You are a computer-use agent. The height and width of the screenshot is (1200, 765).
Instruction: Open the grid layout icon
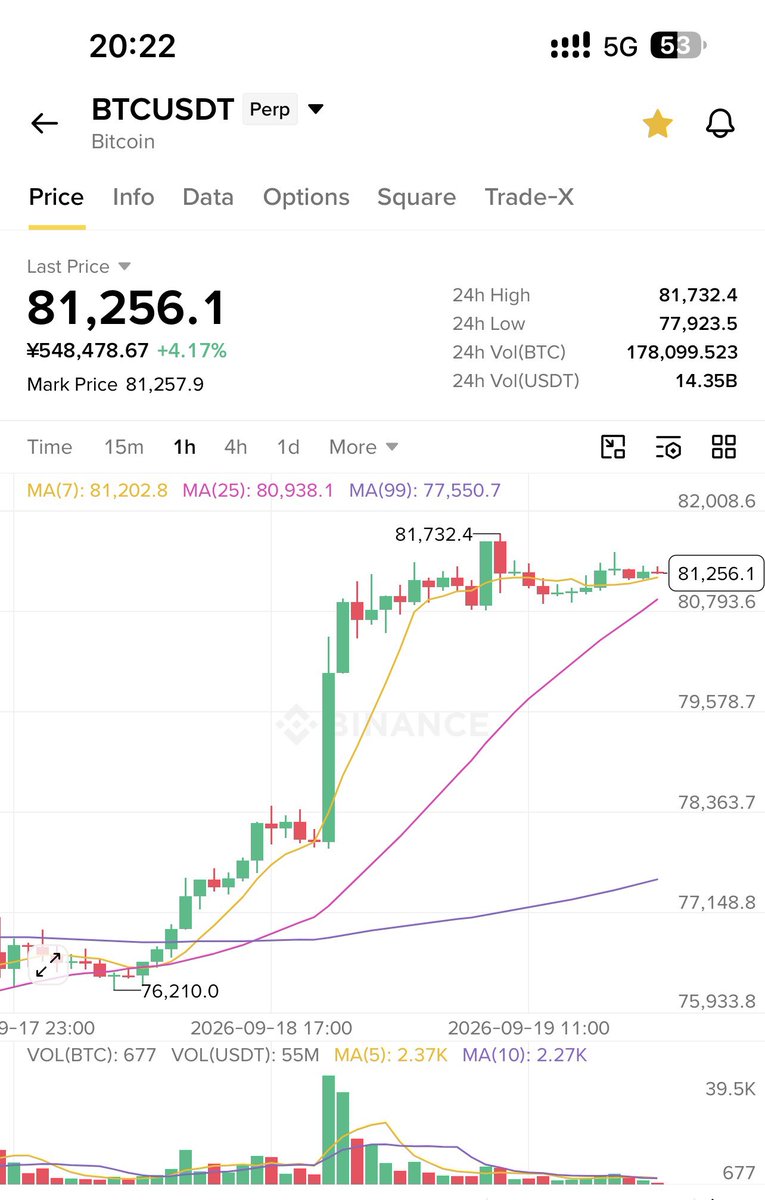[x=723, y=447]
